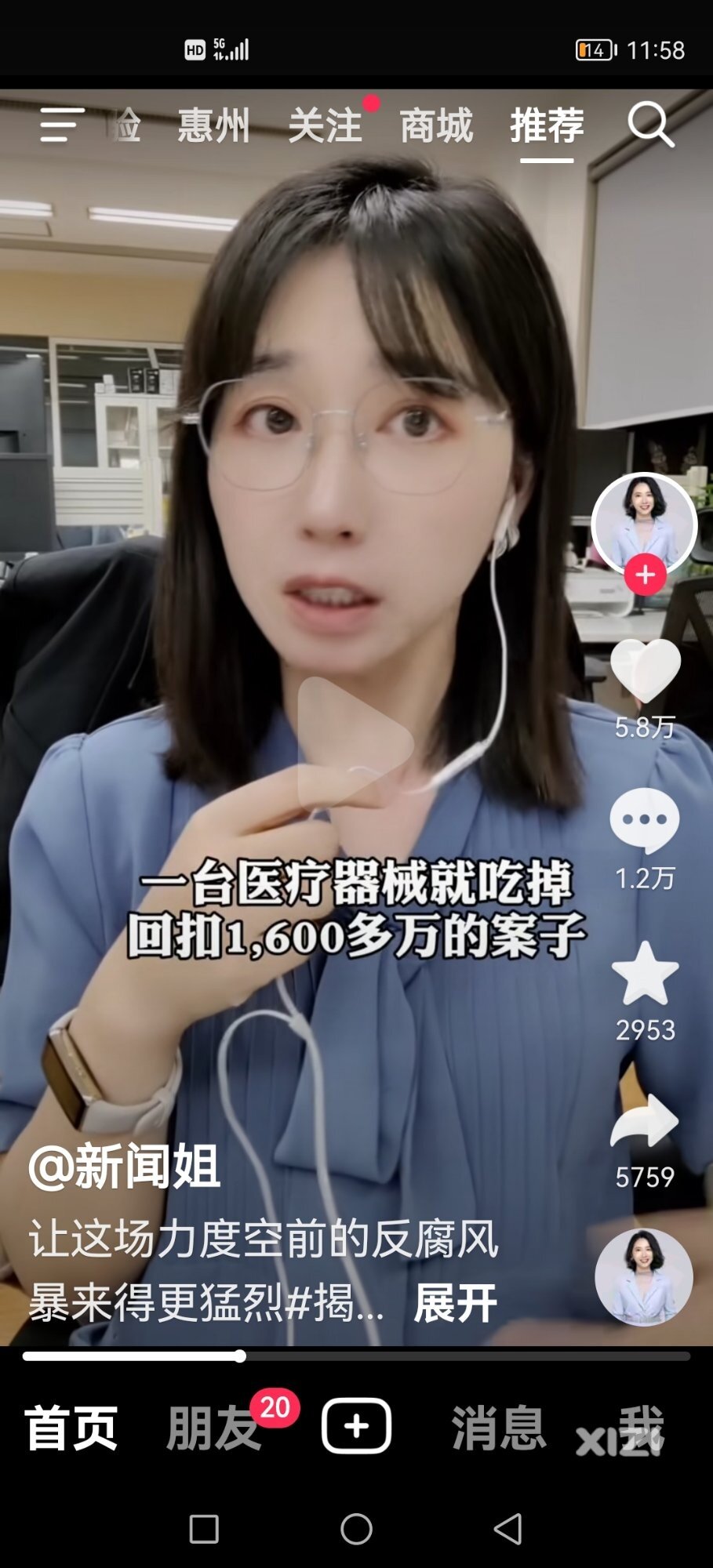Share this video with the arrow icon
Image resolution: width=713 pixels, height=1568 pixels.
pyautogui.click(x=645, y=1121)
